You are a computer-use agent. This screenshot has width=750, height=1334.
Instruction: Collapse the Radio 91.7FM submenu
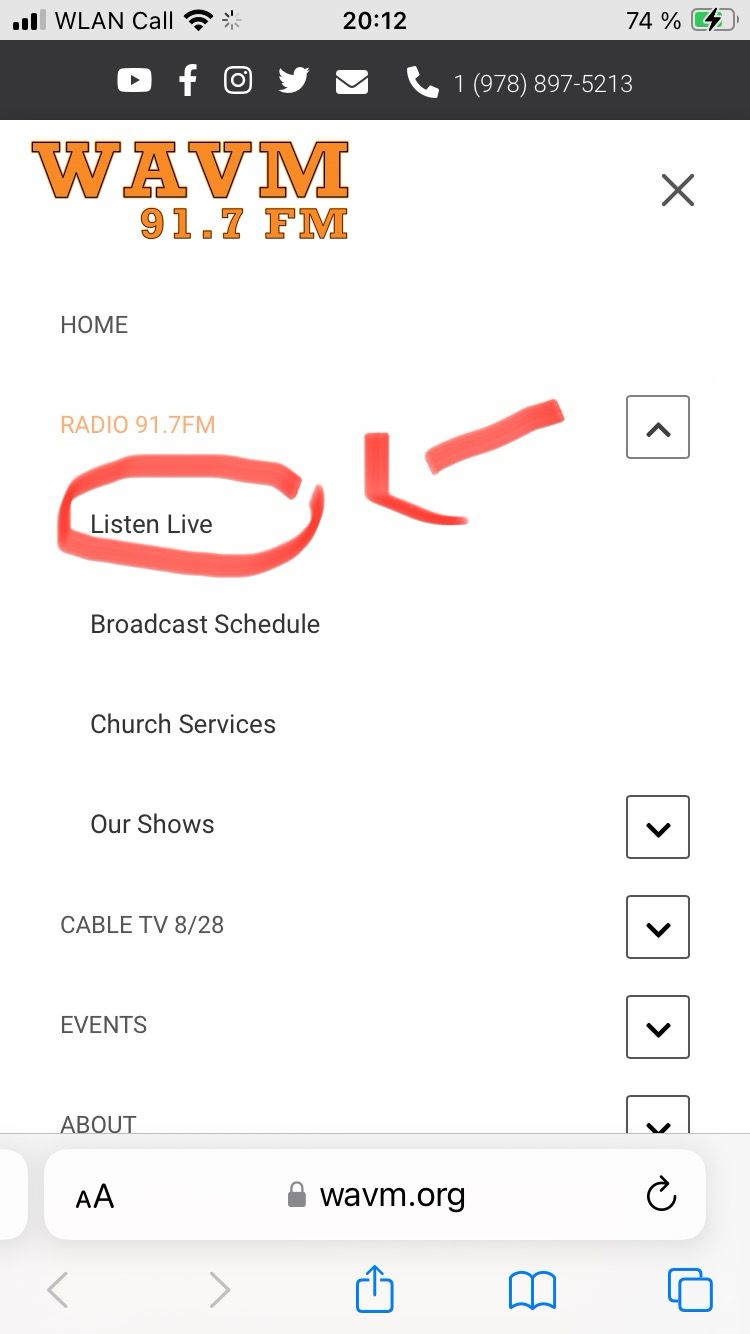pyautogui.click(x=658, y=427)
